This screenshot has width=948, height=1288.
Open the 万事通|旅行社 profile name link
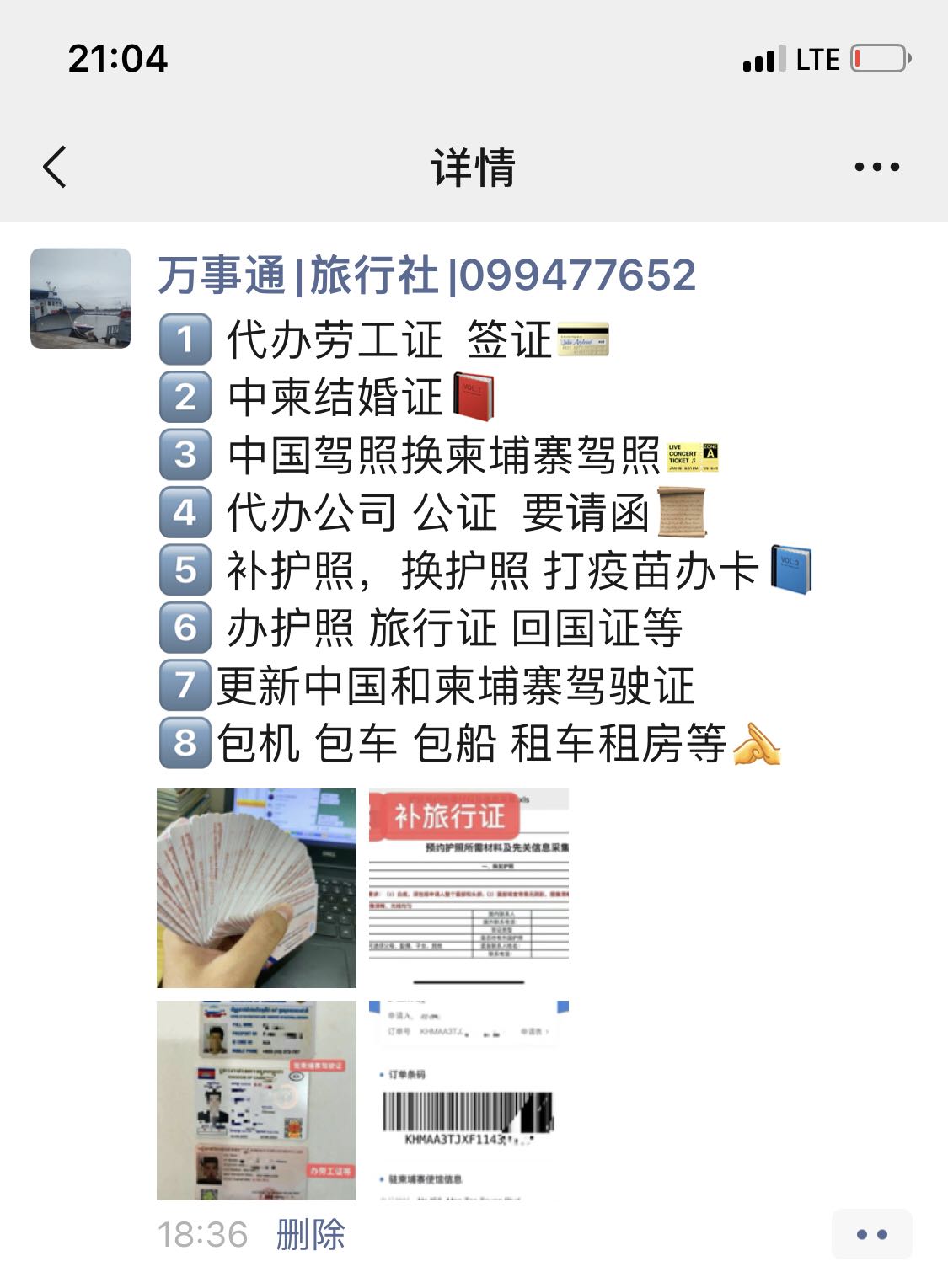(426, 275)
